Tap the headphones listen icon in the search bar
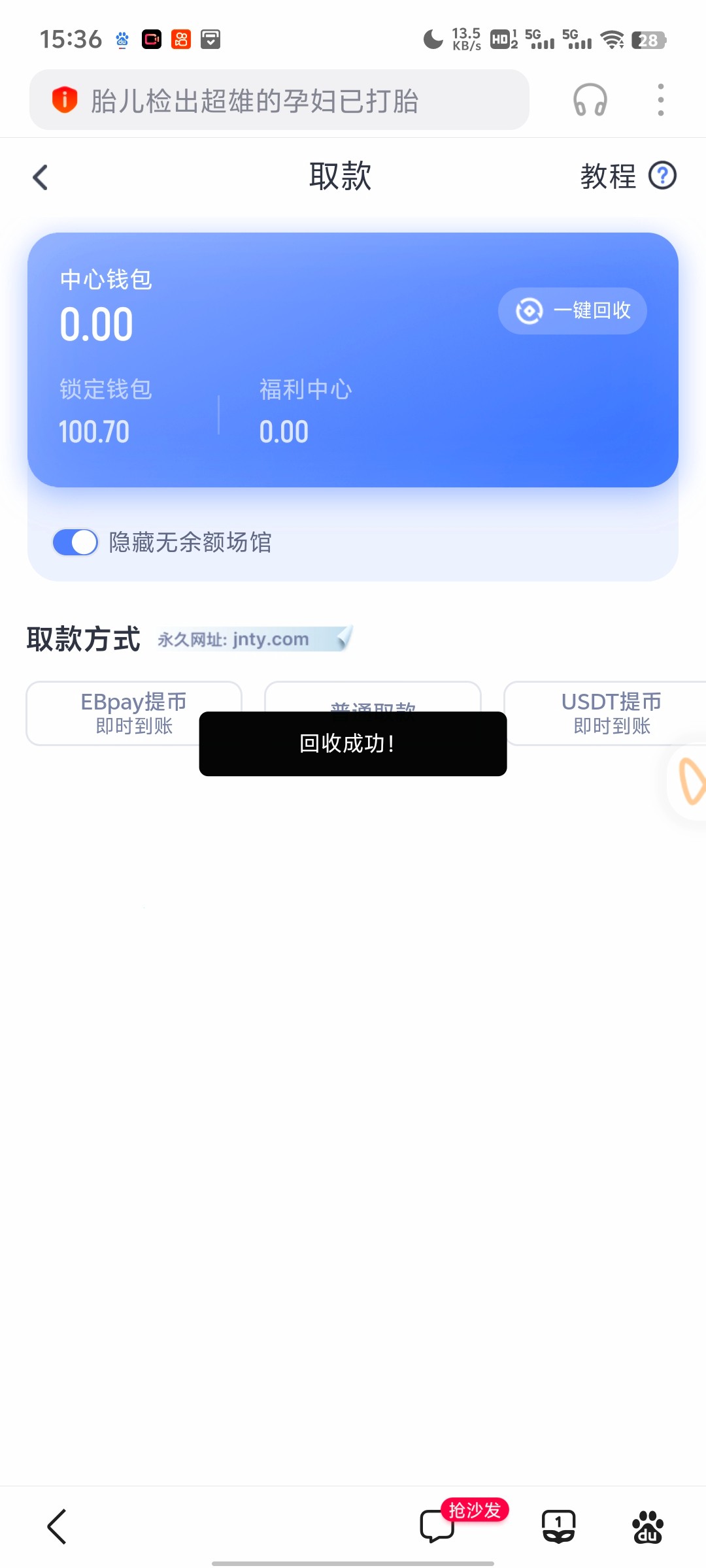Screen dimensions: 706x1568 pos(590,100)
